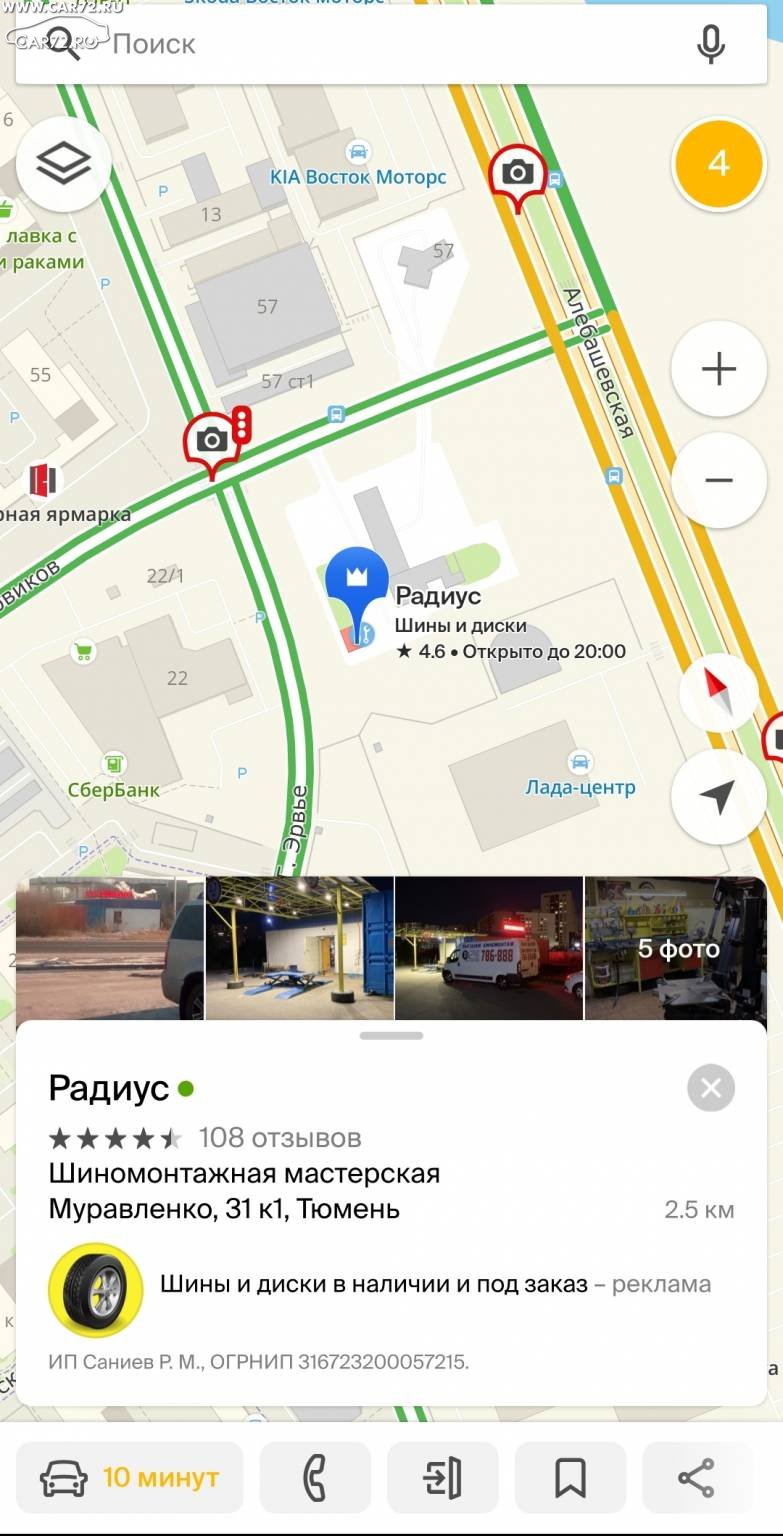Open the photo of white van at night
783x1536 pixels.
point(489,948)
